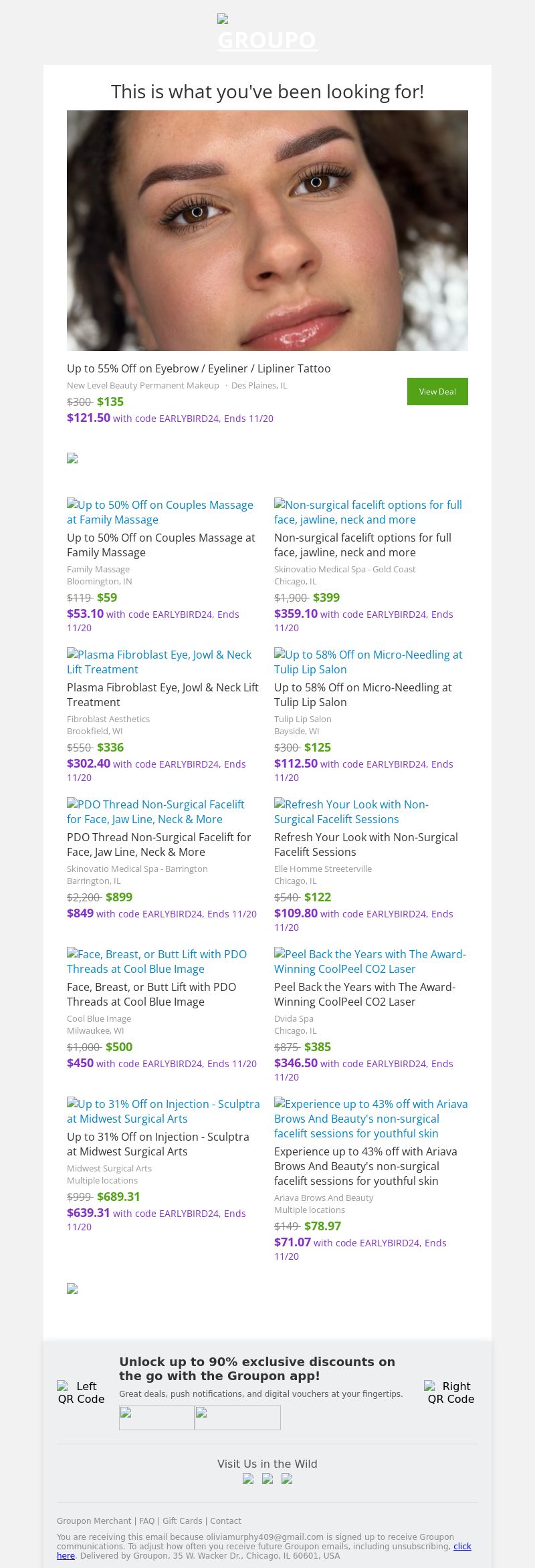Open the PDO Thread Non-Surgical Facelift deal
535x1568 pixels.
click(x=155, y=812)
